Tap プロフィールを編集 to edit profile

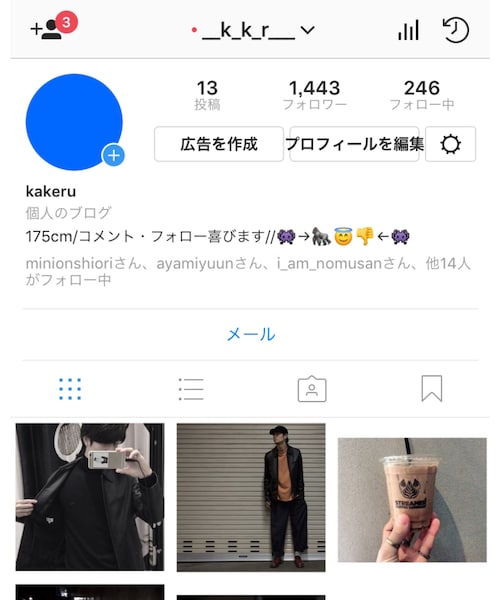point(354,144)
